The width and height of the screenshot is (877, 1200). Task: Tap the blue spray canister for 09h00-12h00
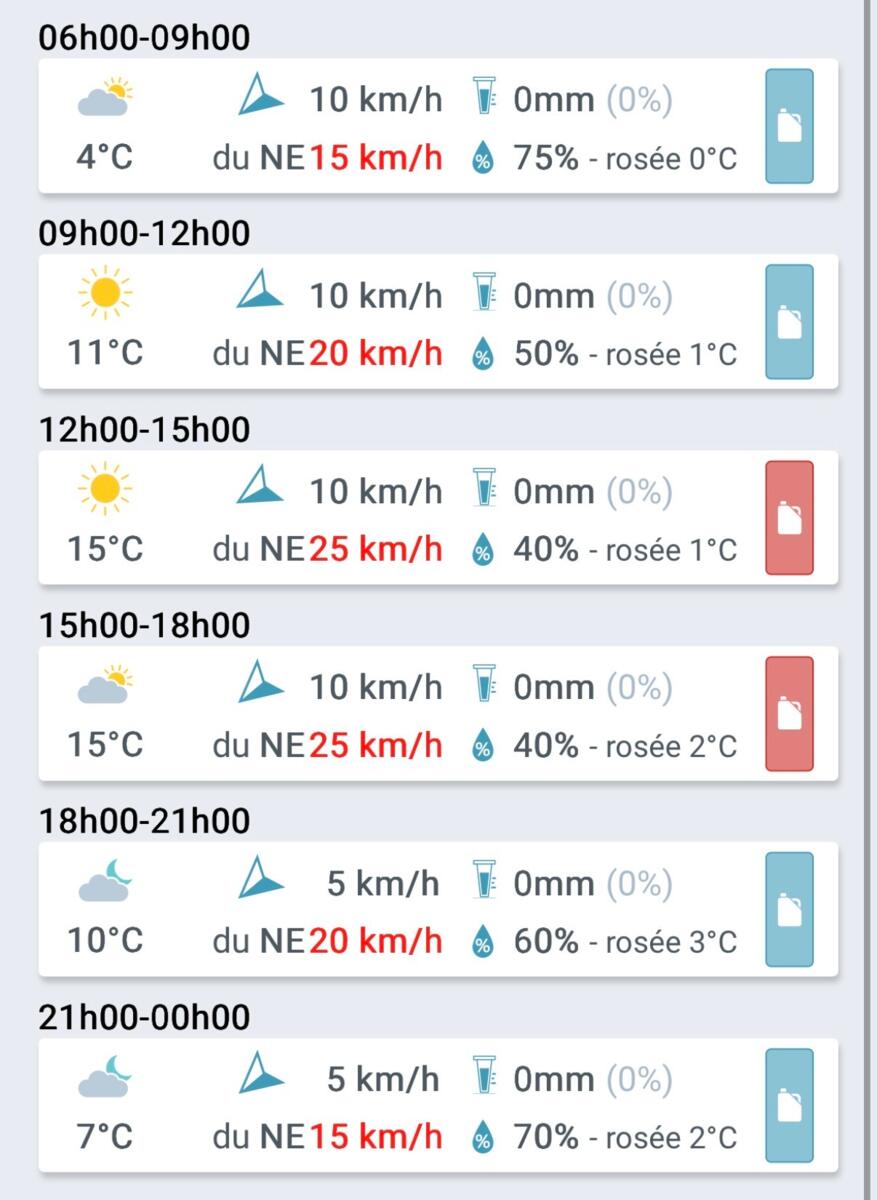click(x=789, y=323)
